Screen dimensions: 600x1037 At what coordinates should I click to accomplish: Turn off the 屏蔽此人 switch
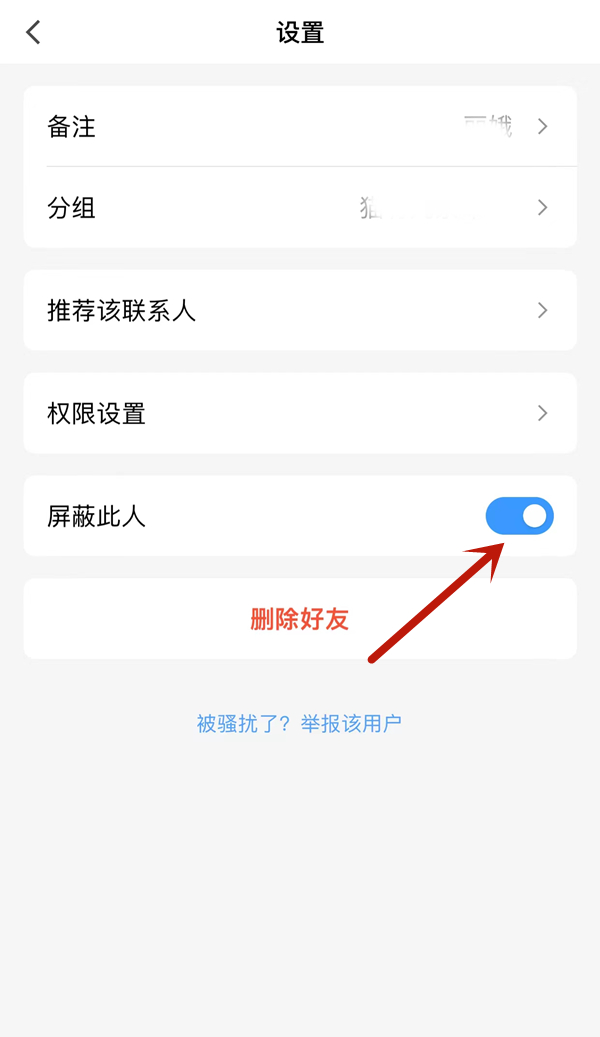point(519,516)
